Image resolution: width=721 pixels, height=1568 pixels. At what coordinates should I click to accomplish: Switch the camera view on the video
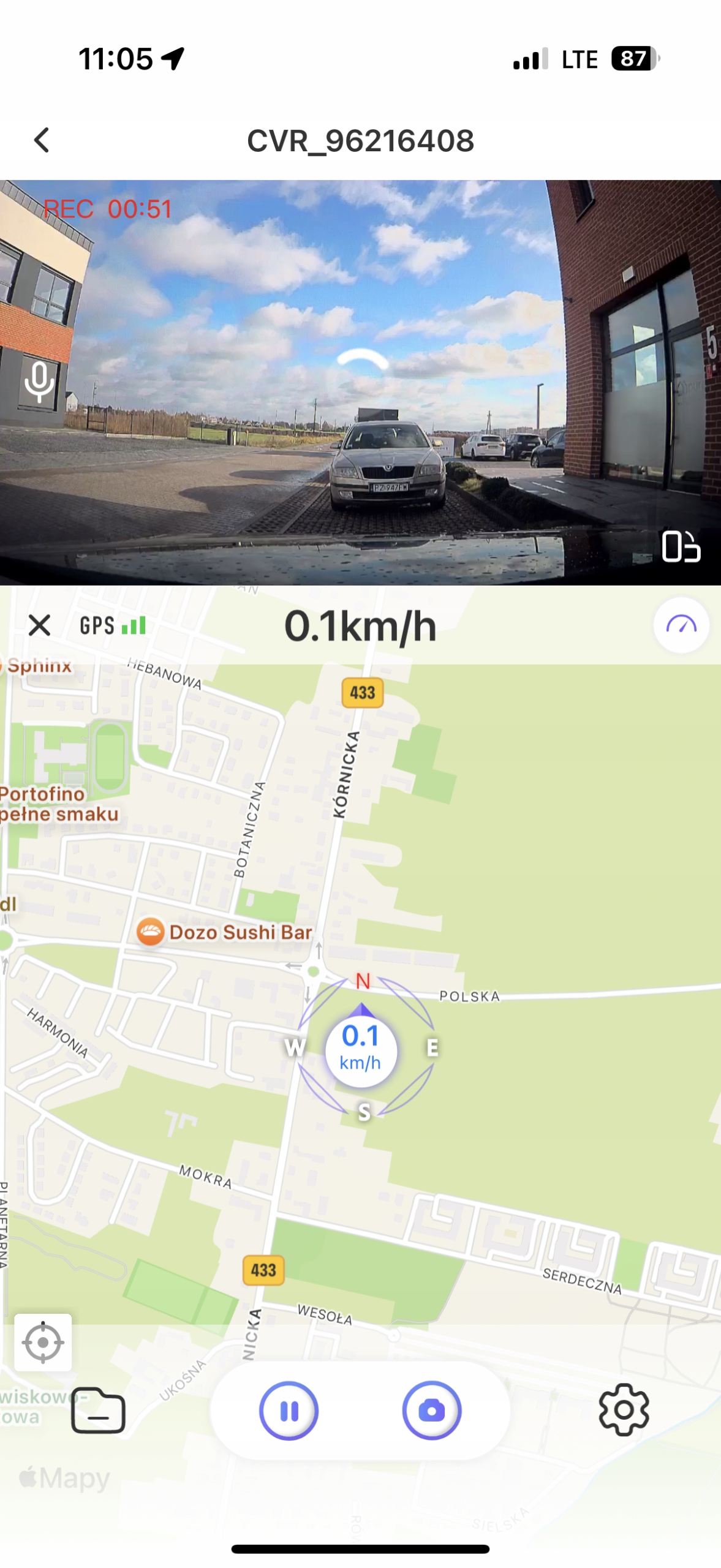pyautogui.click(x=681, y=546)
